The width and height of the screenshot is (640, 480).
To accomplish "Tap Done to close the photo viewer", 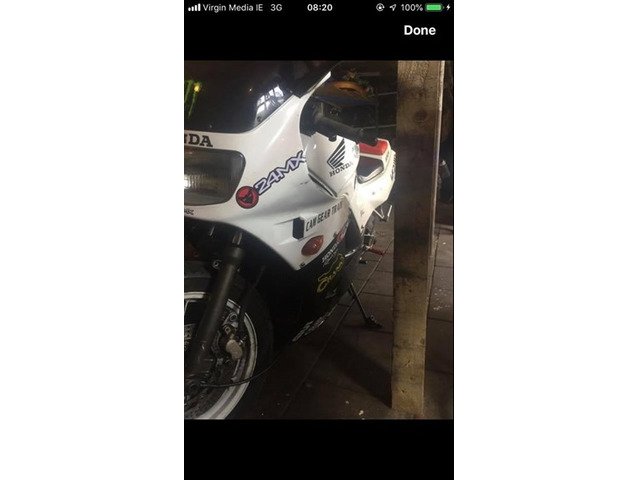I will pyautogui.click(x=419, y=30).
